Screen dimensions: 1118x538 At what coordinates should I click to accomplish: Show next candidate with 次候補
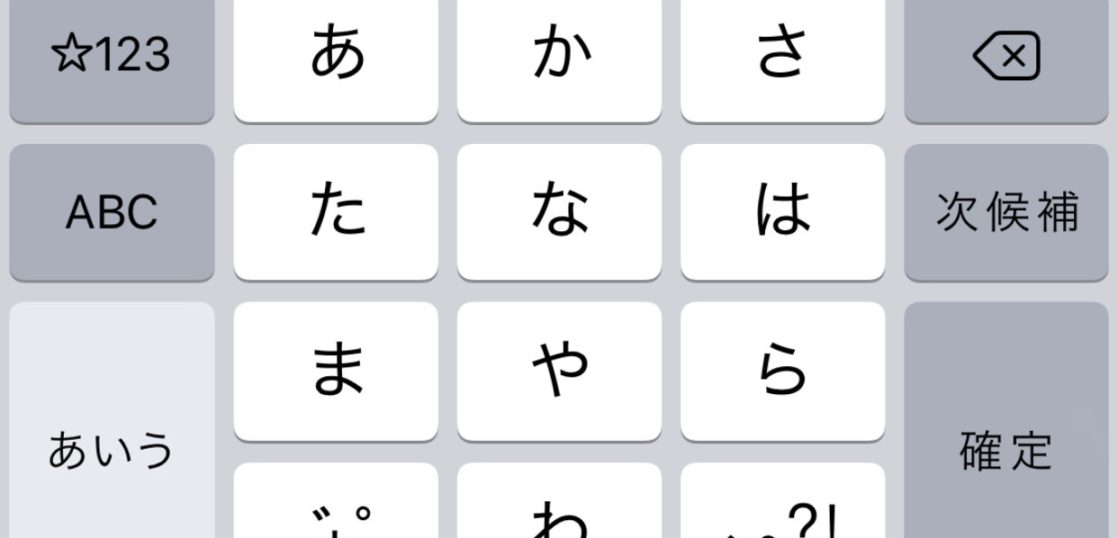(1006, 212)
